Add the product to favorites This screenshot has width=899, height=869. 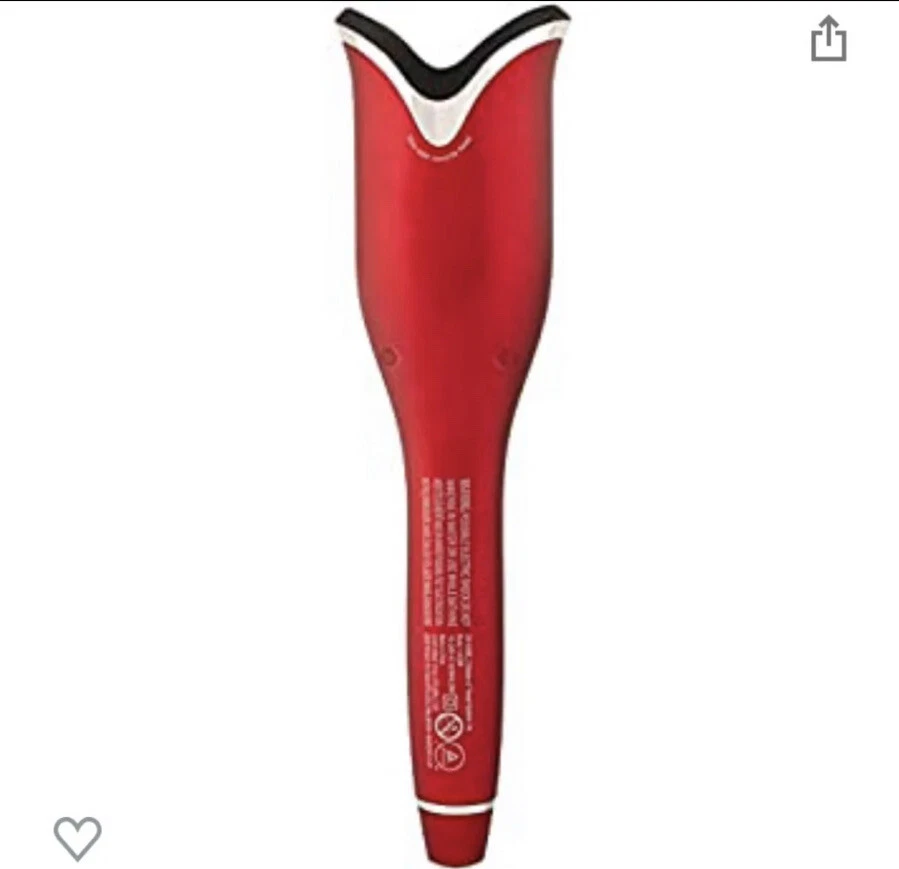(x=77, y=837)
